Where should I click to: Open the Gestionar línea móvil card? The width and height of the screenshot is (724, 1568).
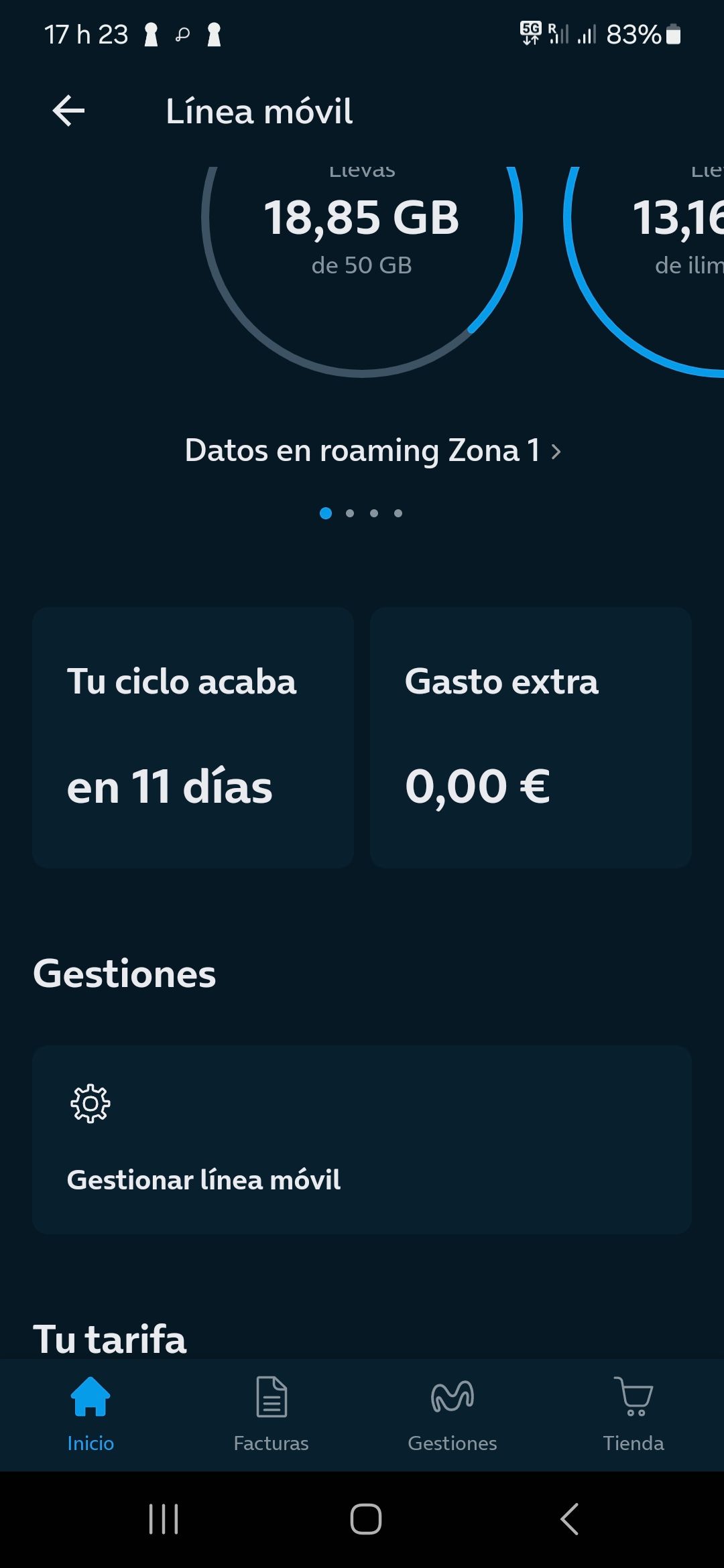[x=362, y=1139]
